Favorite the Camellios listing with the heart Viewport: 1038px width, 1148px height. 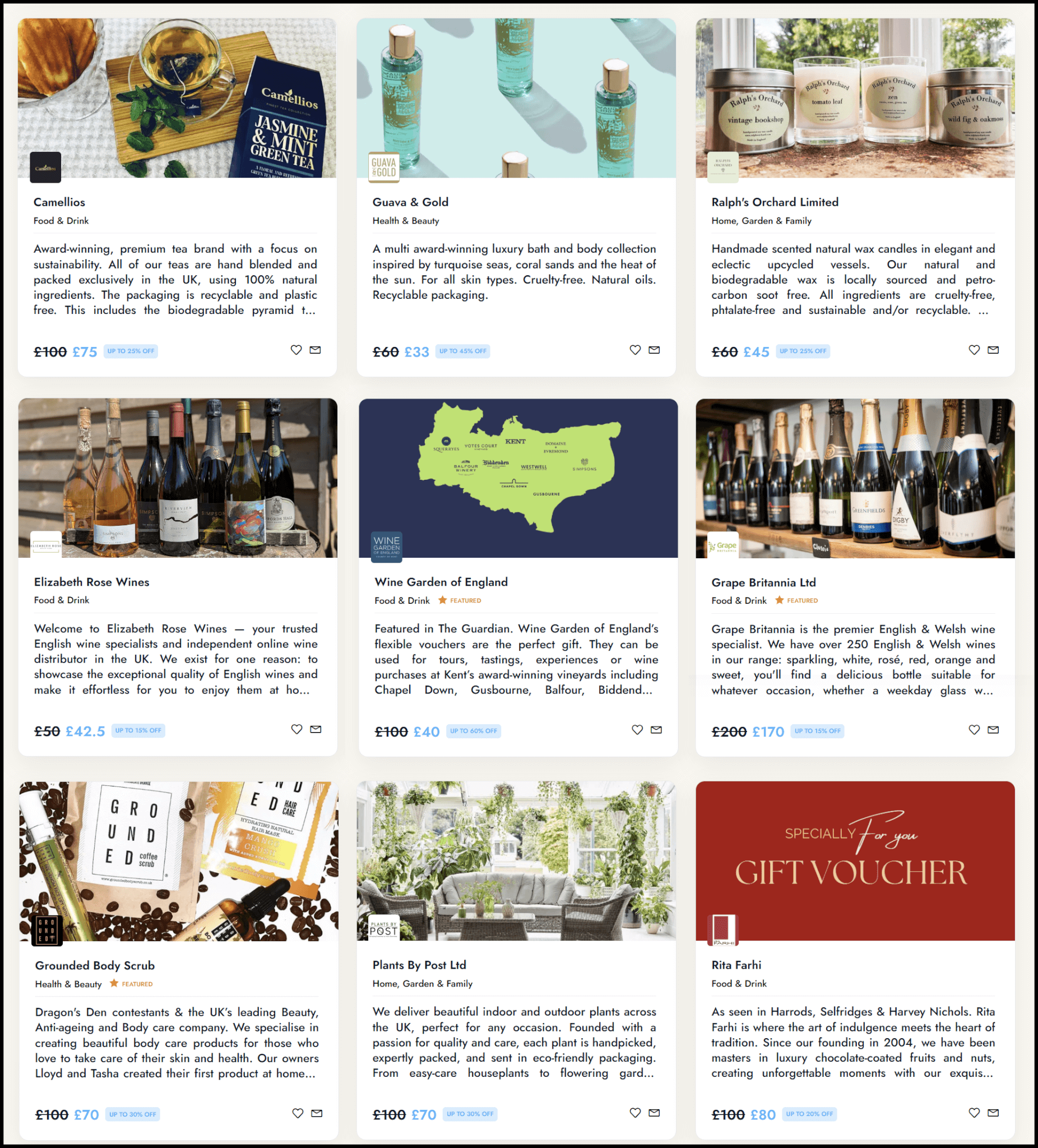[x=296, y=350]
